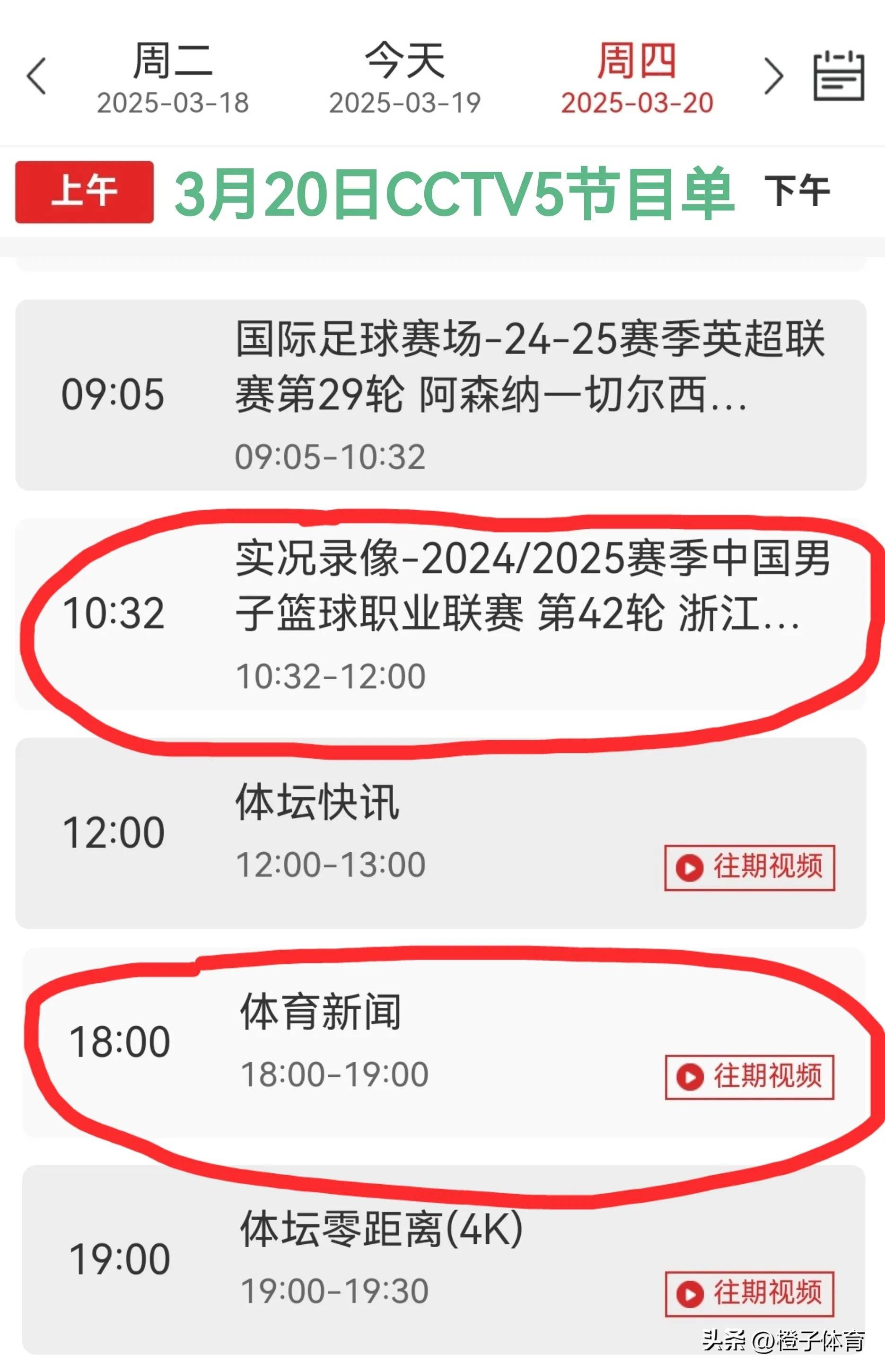
Task: Go to the next day arrow
Action: click(x=773, y=76)
